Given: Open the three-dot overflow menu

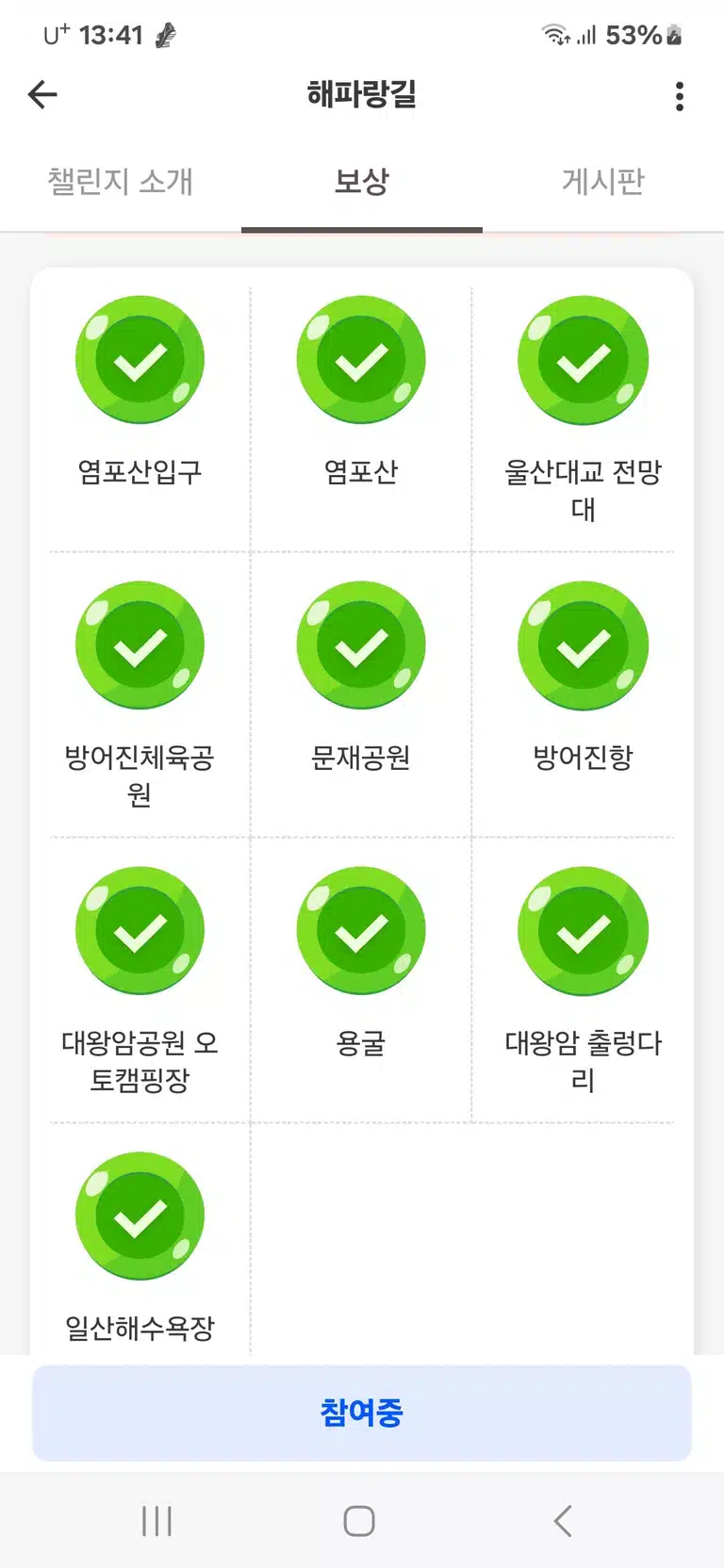Looking at the screenshot, I should (680, 96).
